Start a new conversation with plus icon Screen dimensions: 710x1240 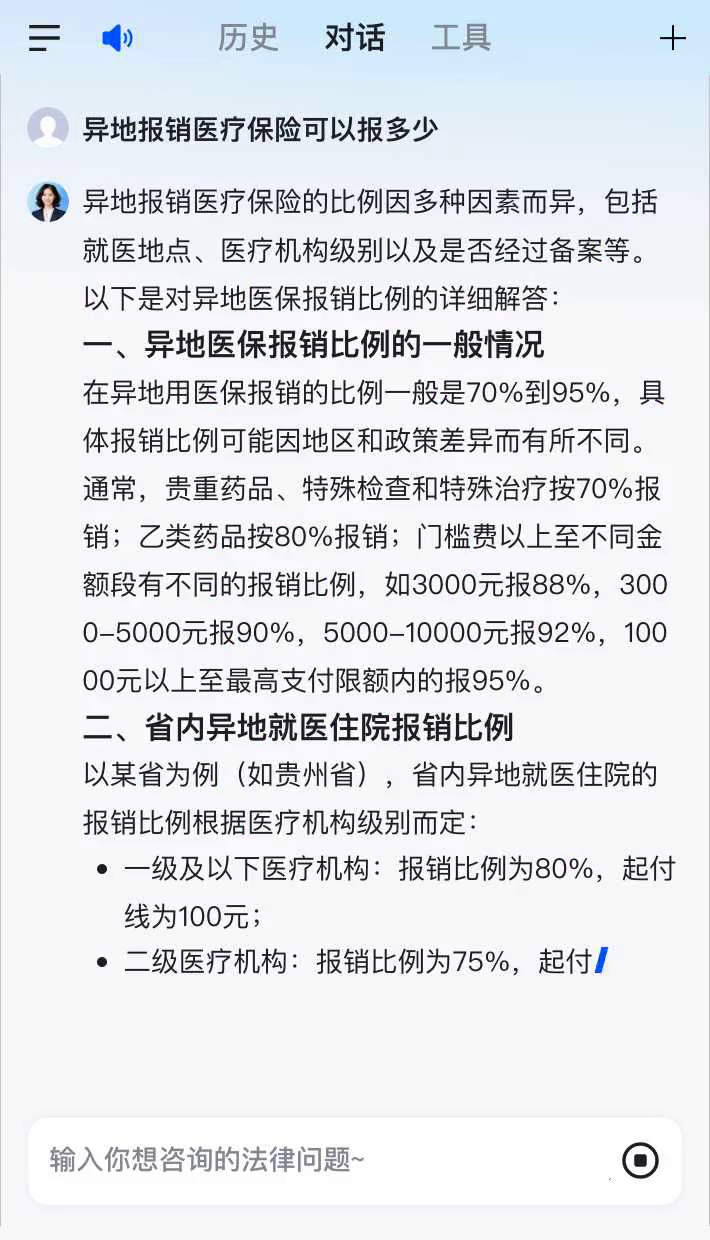click(672, 39)
